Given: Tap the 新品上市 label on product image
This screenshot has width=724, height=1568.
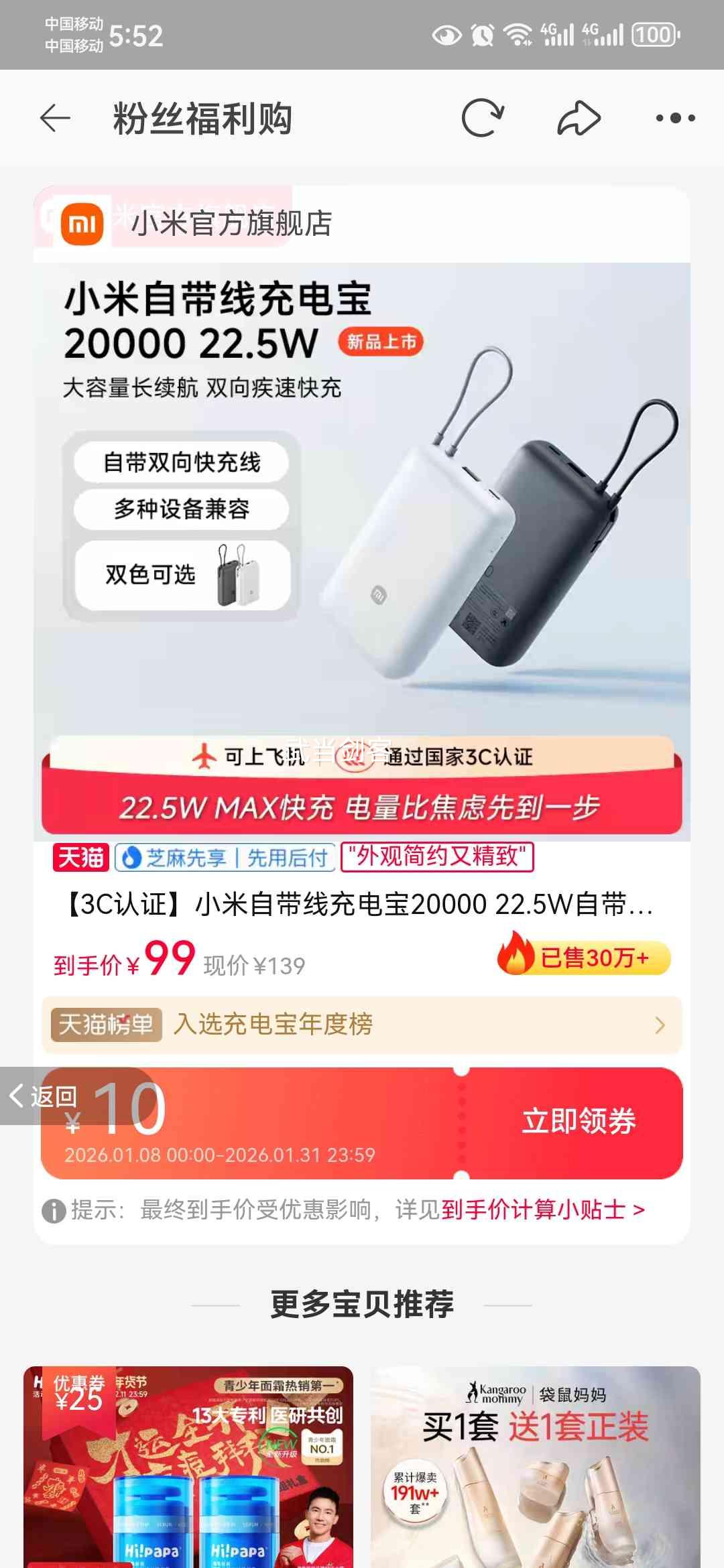Looking at the screenshot, I should tap(379, 342).
